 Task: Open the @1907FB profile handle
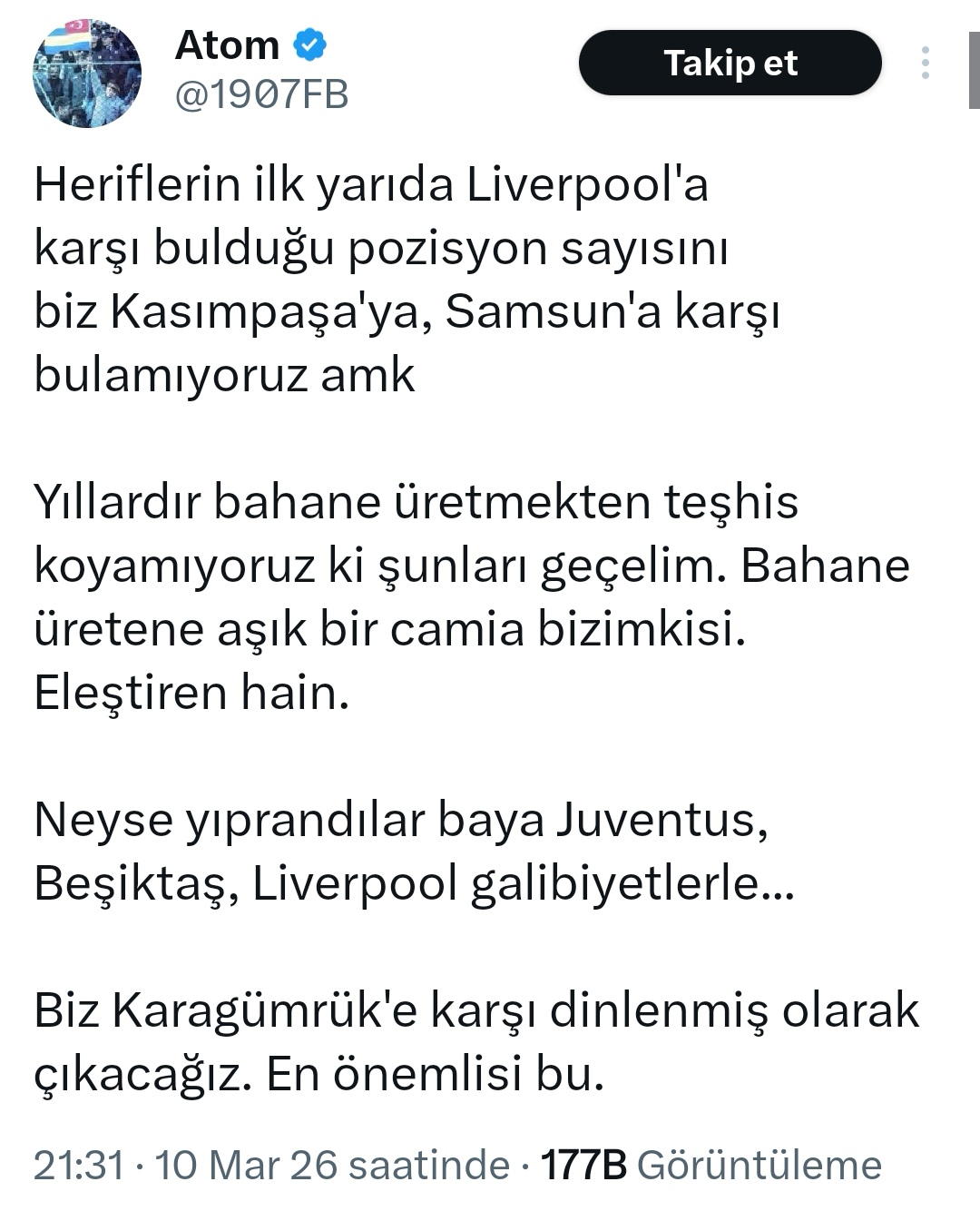261,94
